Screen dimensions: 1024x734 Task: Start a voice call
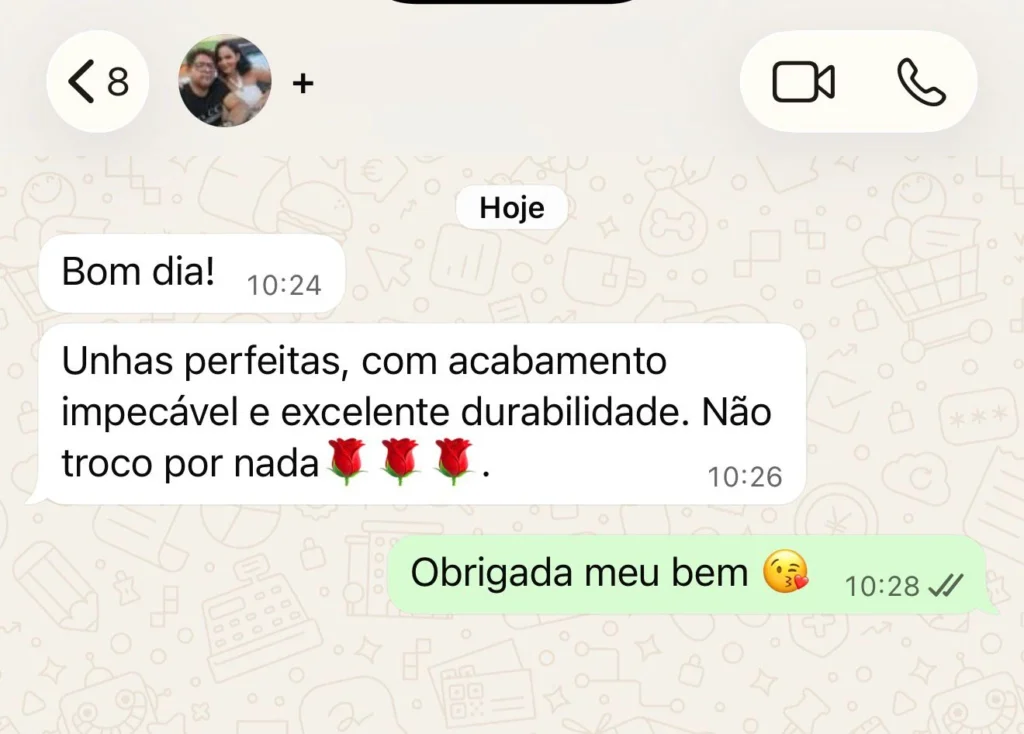tap(920, 82)
